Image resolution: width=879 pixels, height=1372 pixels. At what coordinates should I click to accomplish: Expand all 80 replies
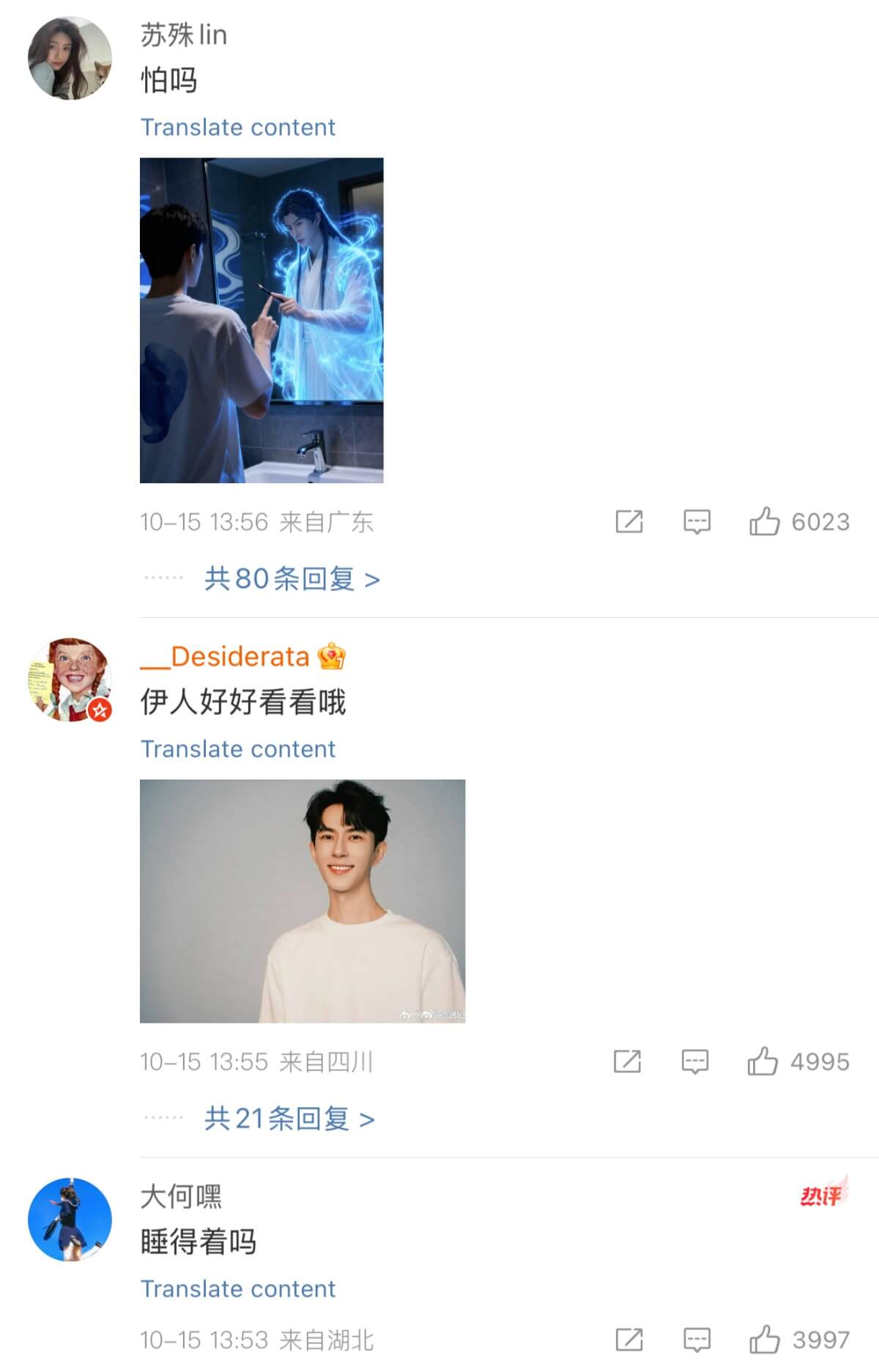[x=292, y=579]
